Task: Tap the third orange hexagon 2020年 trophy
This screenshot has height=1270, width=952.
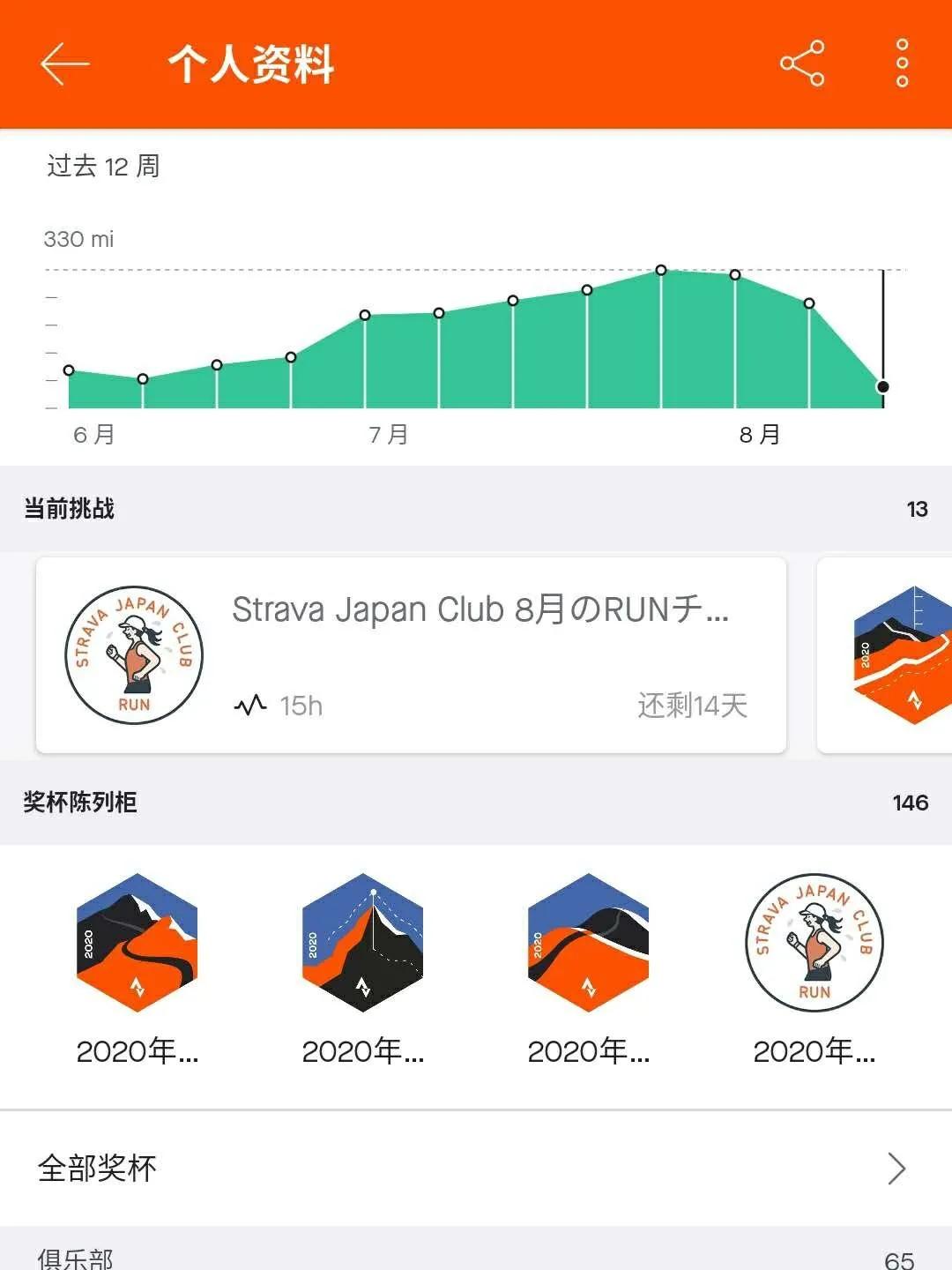Action: pos(588,942)
